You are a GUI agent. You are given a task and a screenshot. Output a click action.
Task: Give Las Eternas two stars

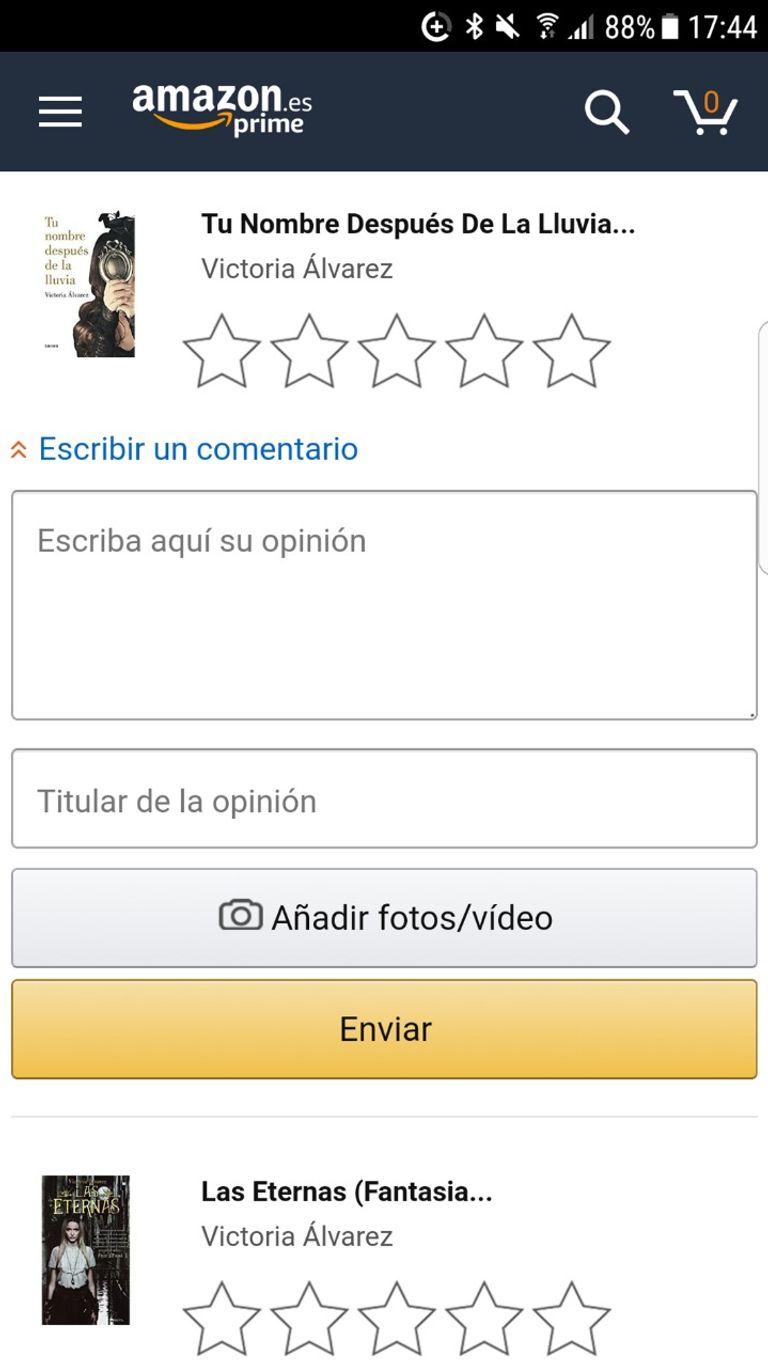[309, 1319]
